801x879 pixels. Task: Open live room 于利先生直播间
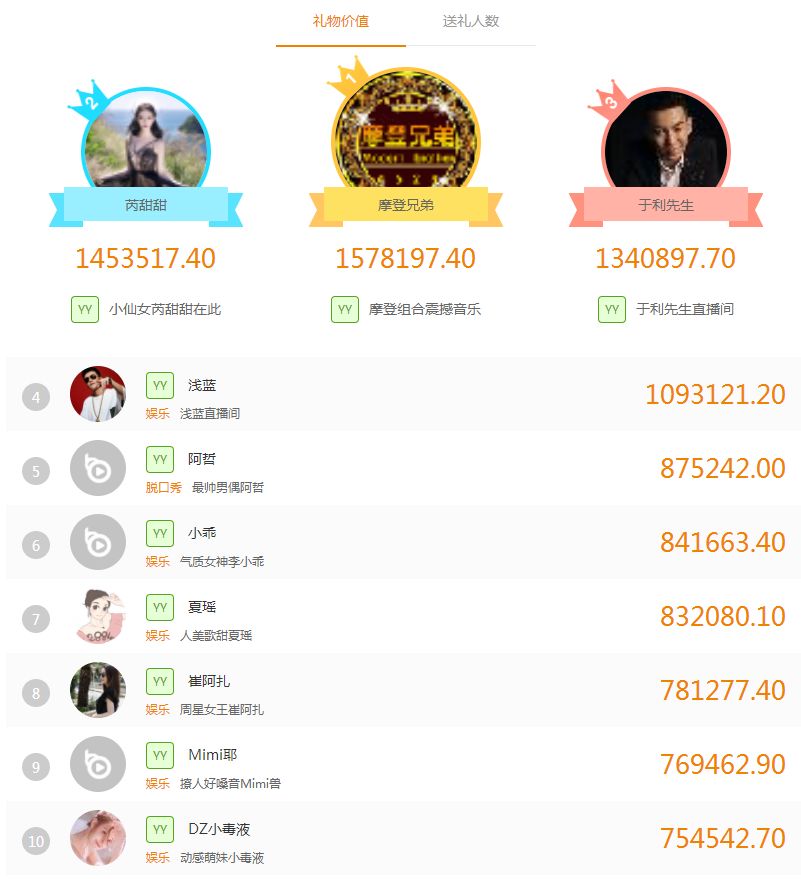pyautogui.click(x=684, y=310)
